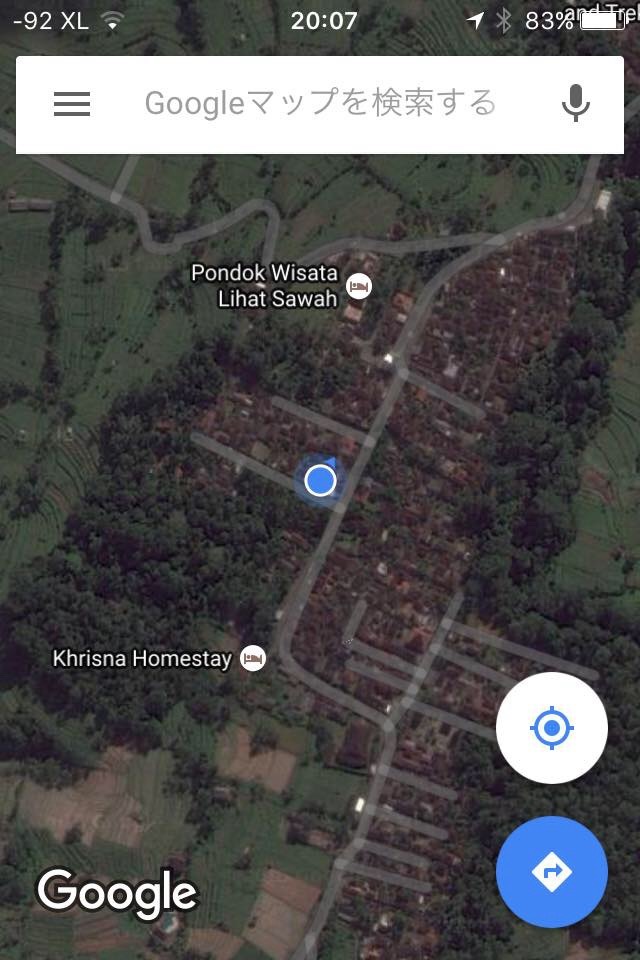The height and width of the screenshot is (960, 640).
Task: Tap the blue current location dot
Action: [x=320, y=480]
